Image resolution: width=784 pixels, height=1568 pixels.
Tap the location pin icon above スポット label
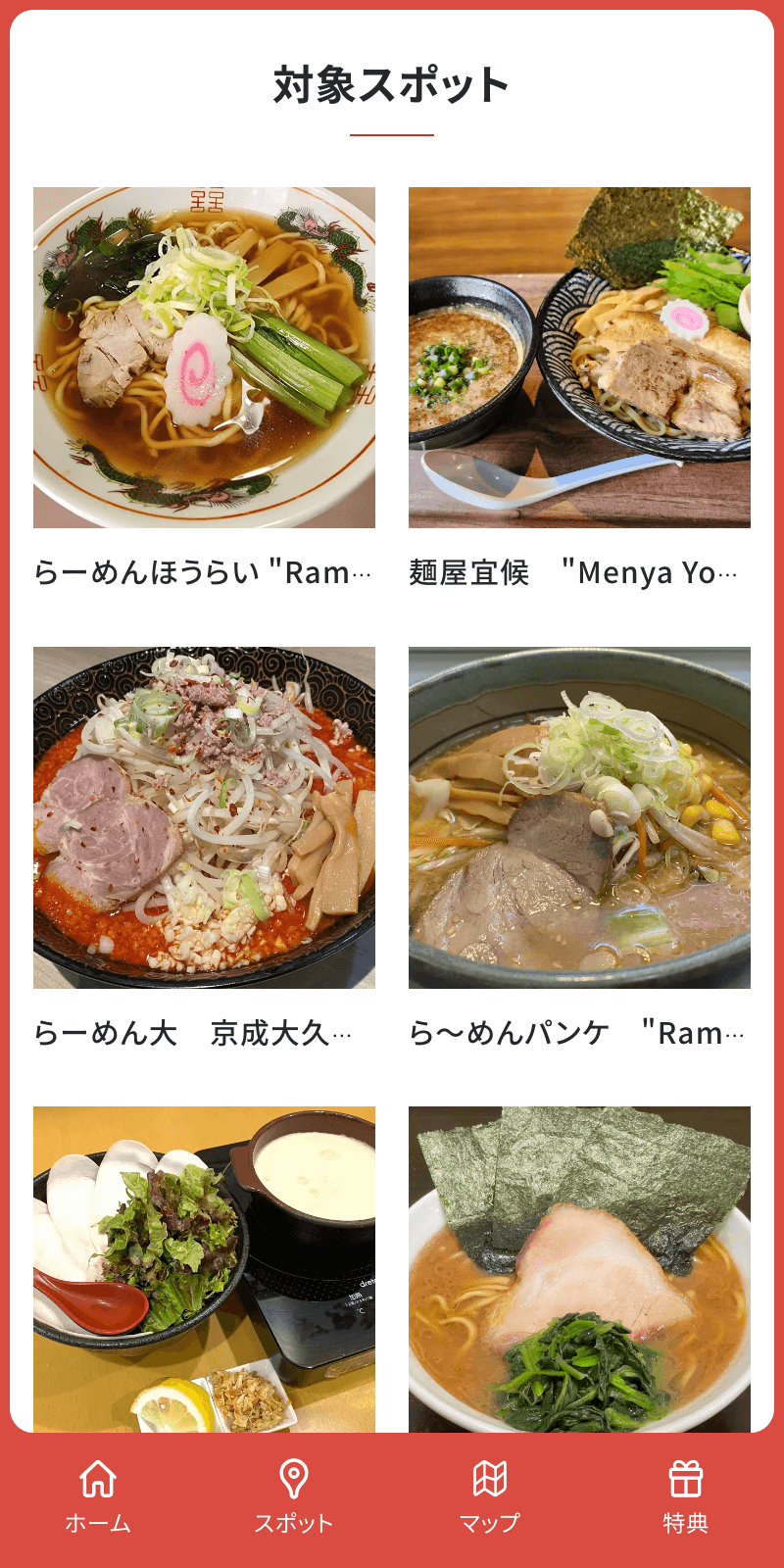click(x=294, y=1474)
